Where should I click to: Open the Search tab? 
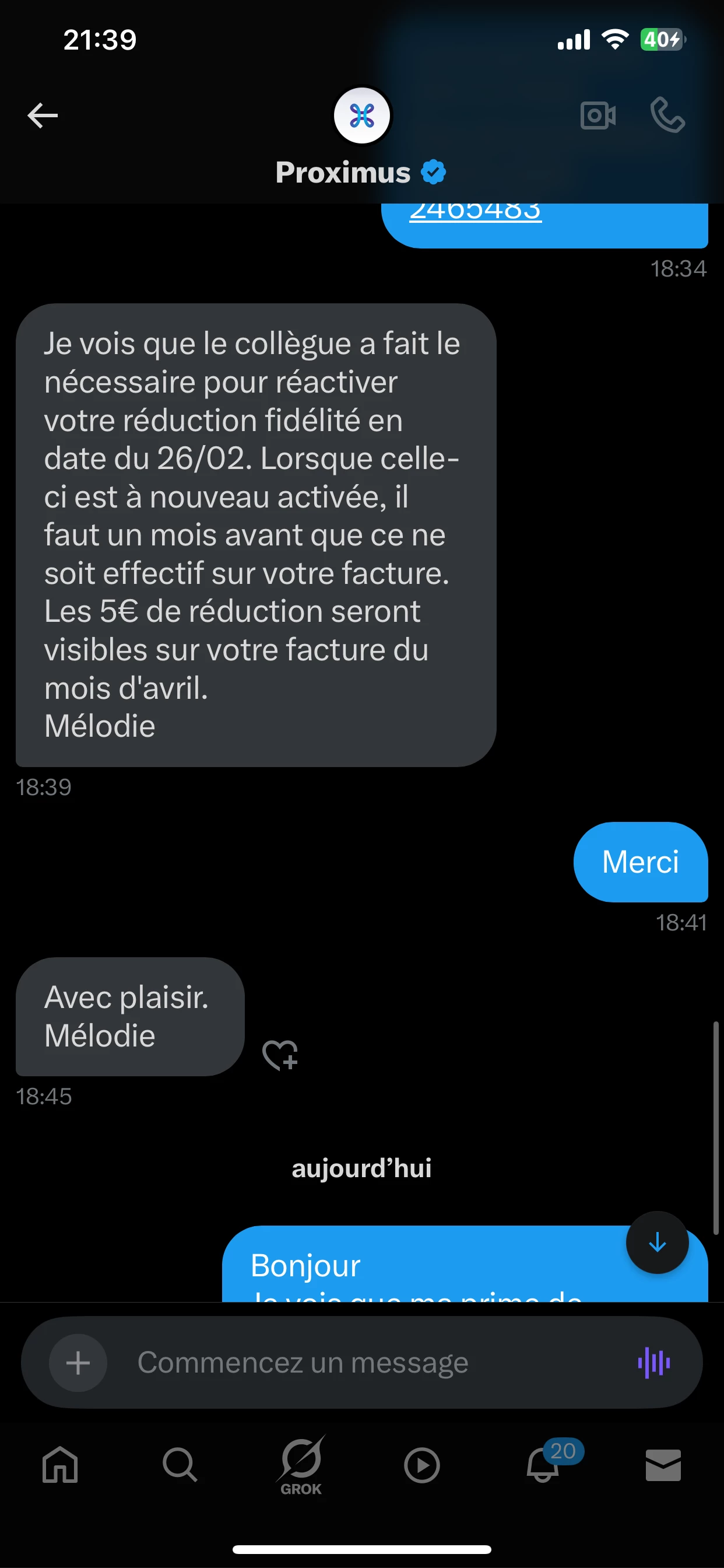180,1465
